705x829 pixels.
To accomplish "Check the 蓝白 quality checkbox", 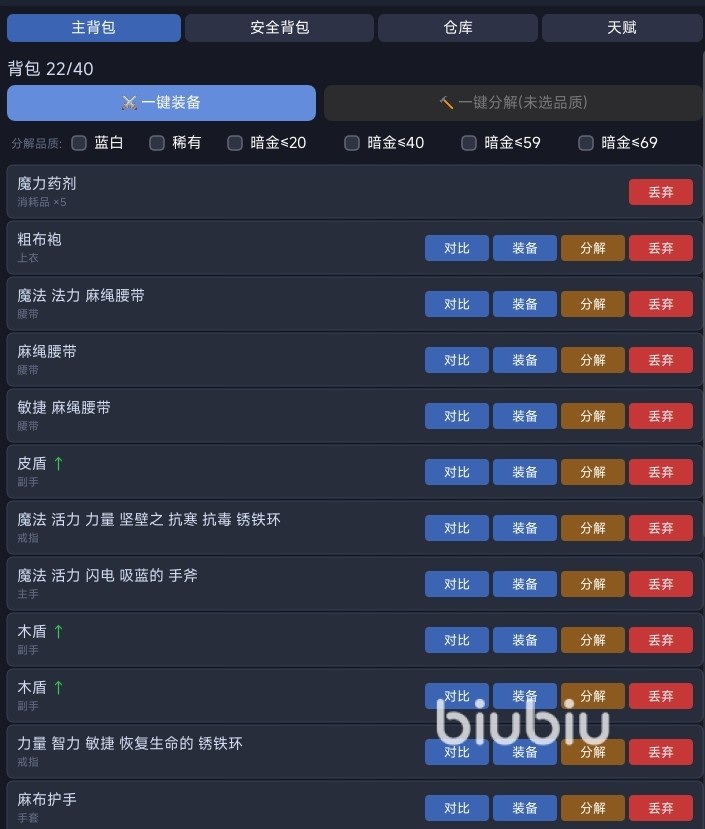I will coord(80,143).
